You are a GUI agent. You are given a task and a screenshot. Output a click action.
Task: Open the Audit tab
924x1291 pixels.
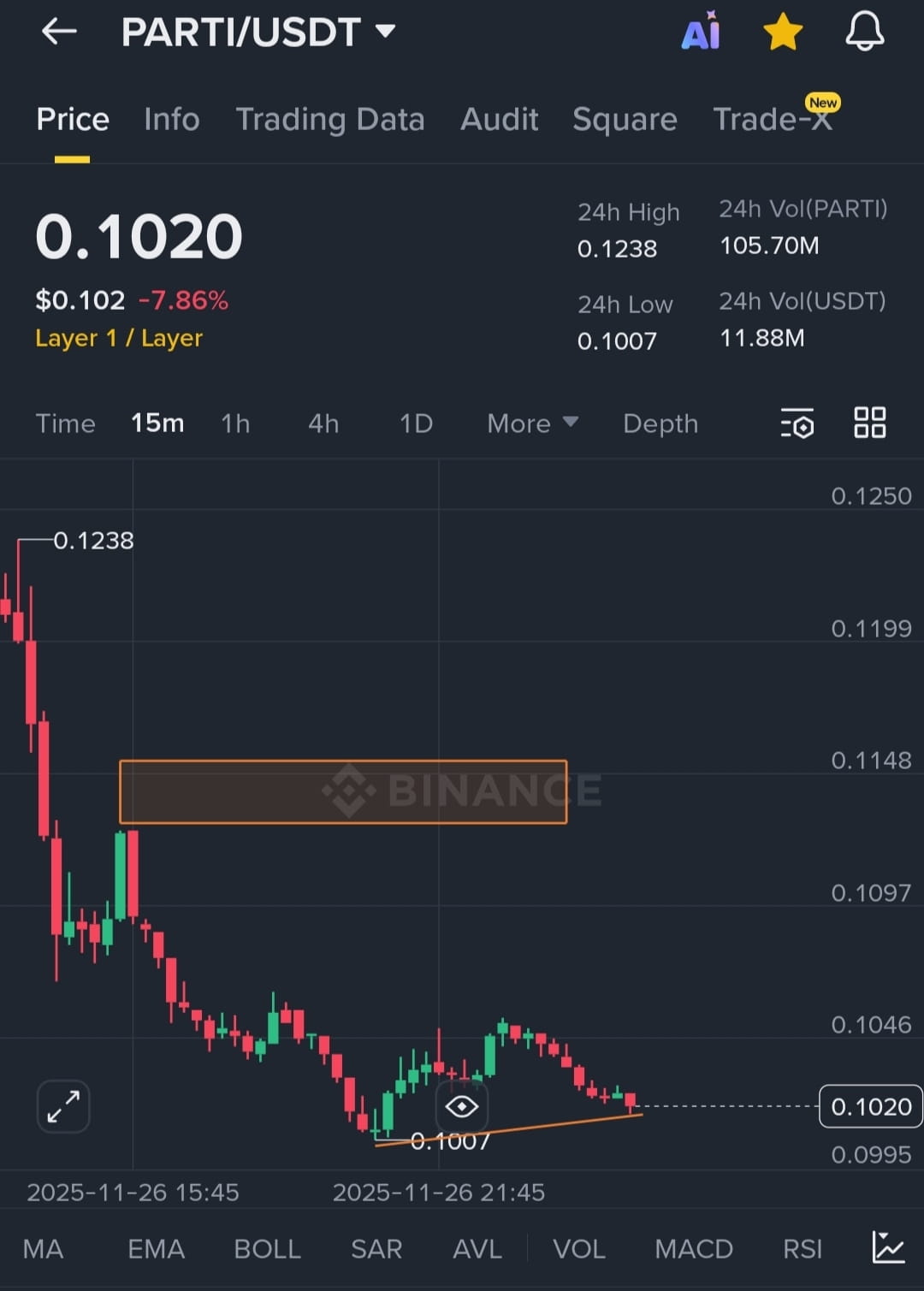[x=499, y=120]
